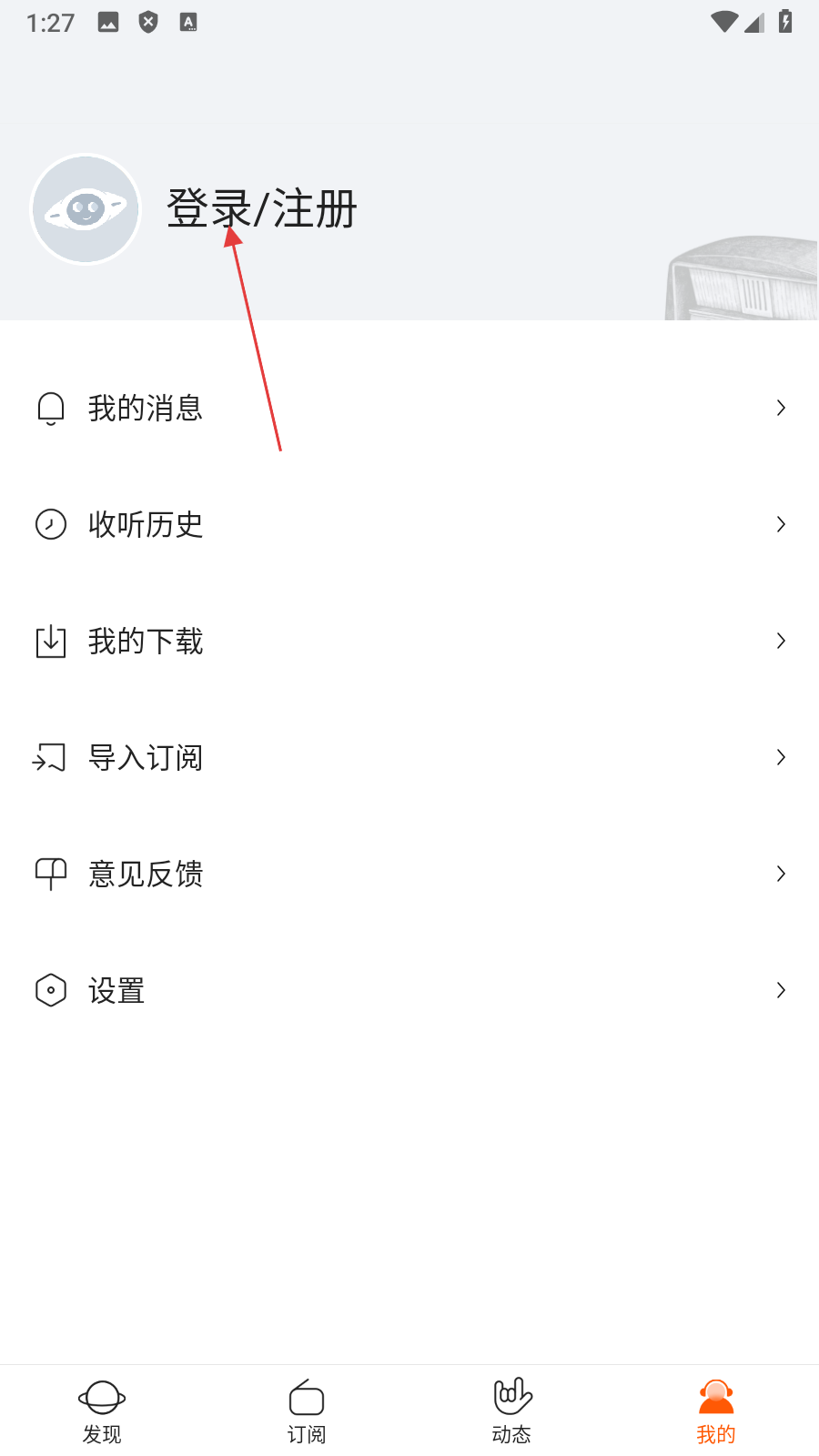Open the 动态 tab
Image resolution: width=819 pixels, height=1456 pixels.
click(511, 1411)
